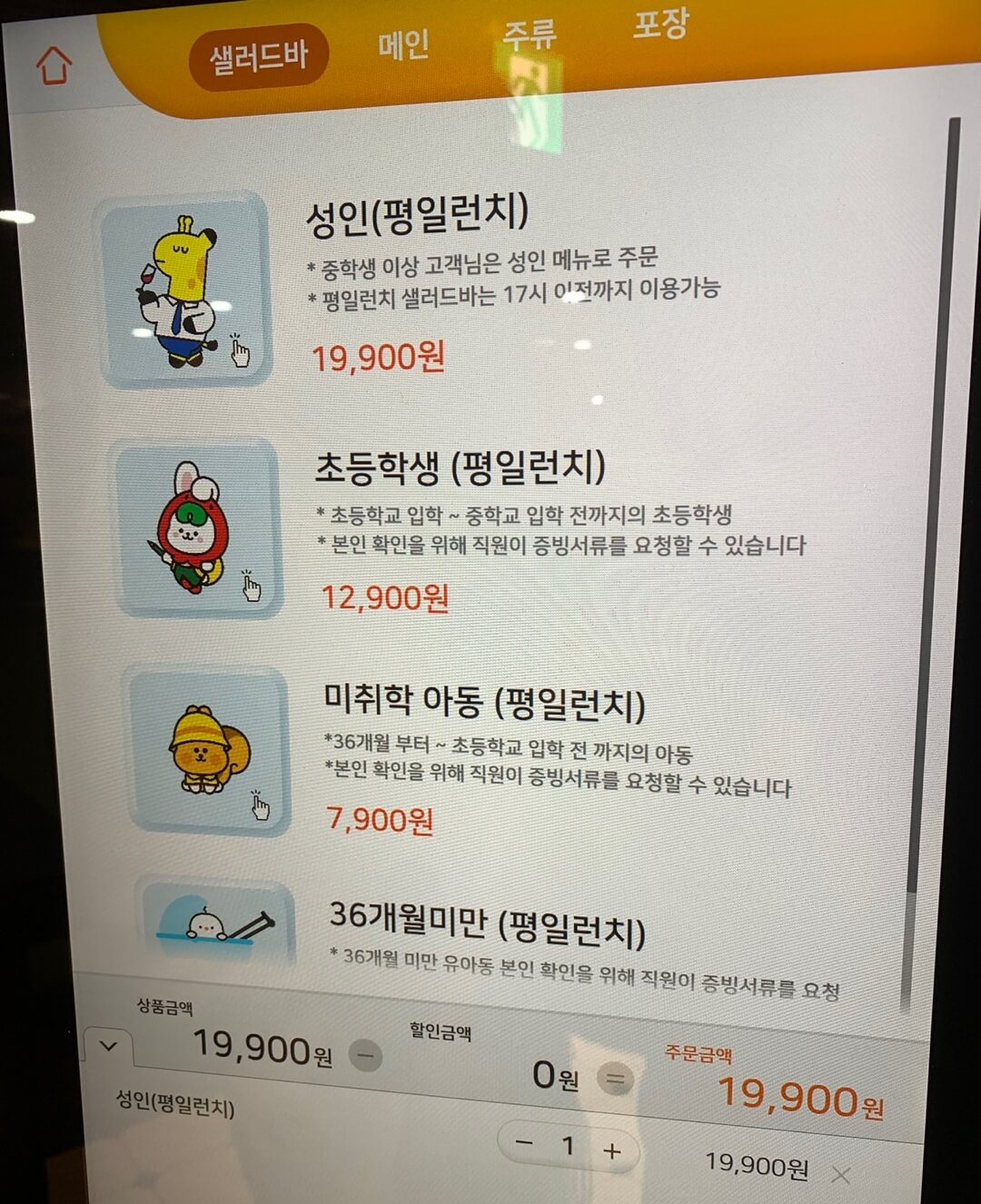Switch to the 메인 tab

point(403,47)
